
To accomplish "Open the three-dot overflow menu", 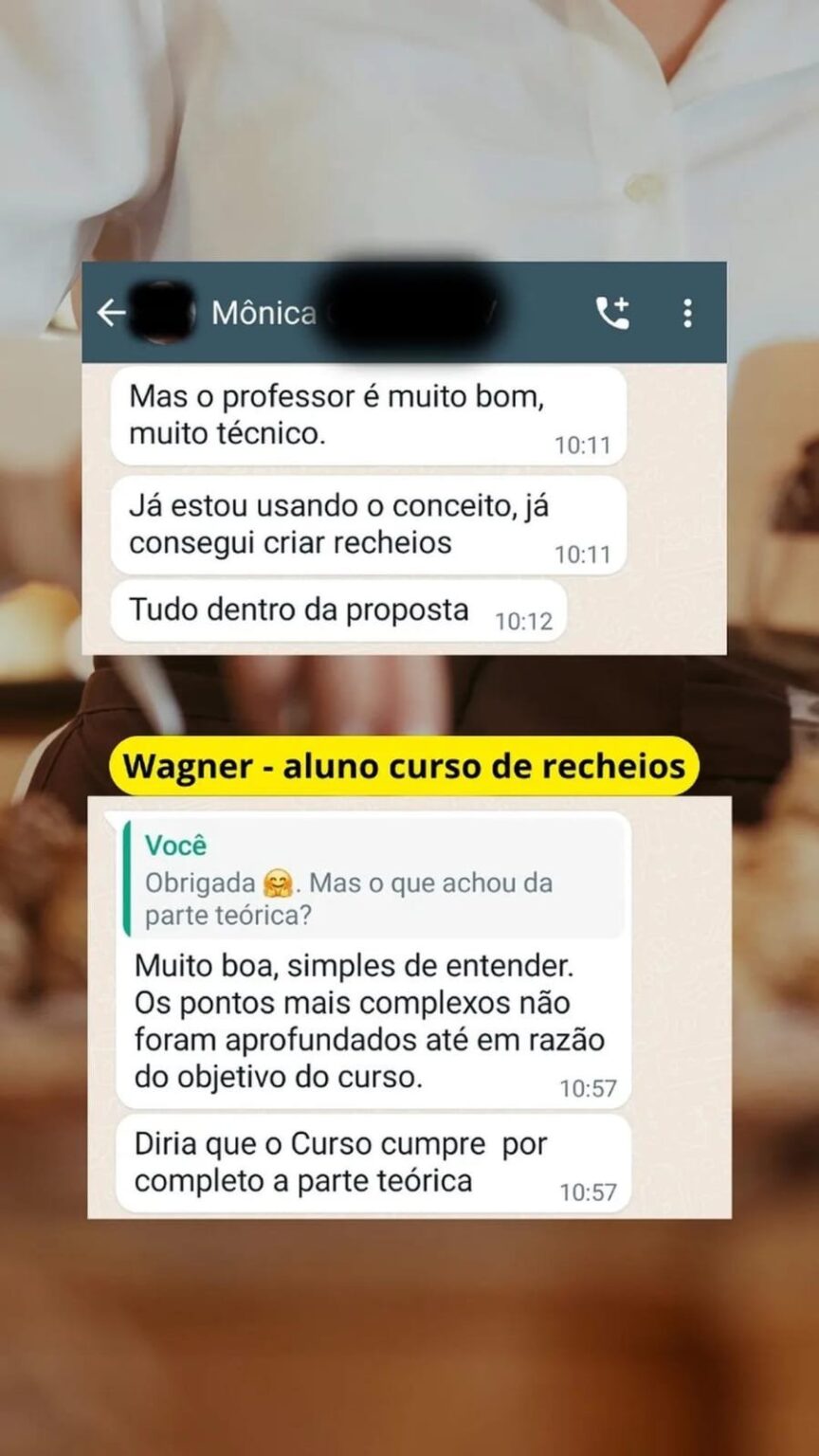I will point(686,313).
